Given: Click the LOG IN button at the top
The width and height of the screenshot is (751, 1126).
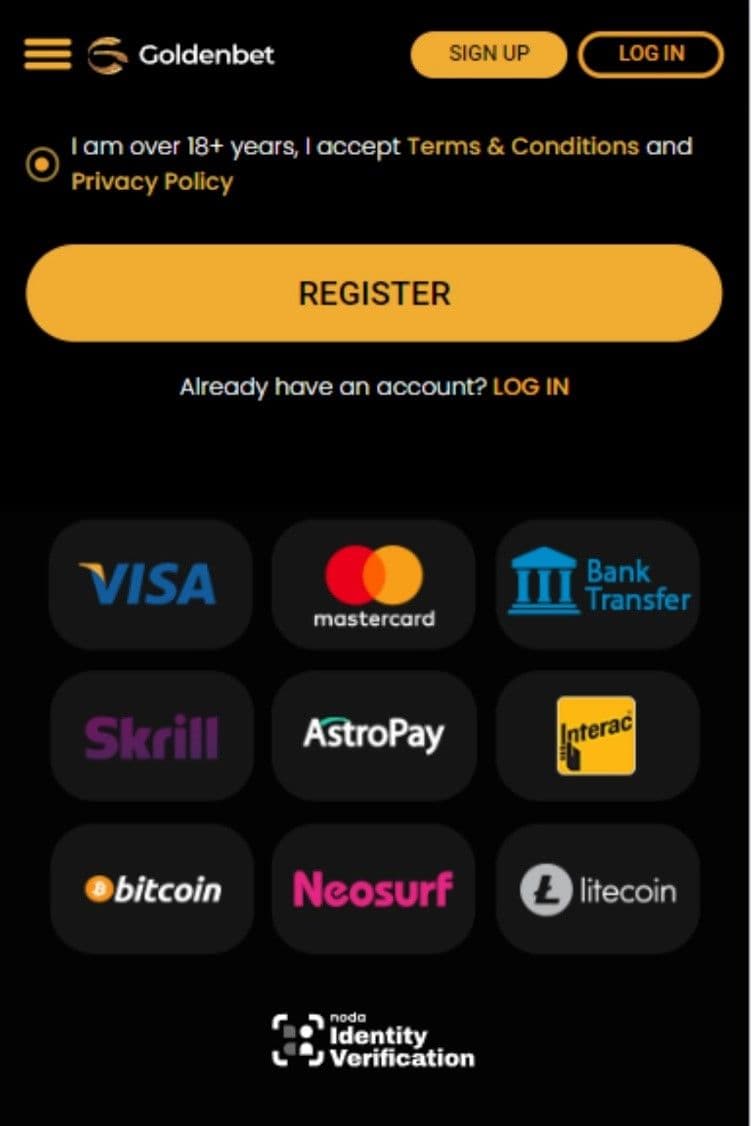Looking at the screenshot, I should 651,54.
